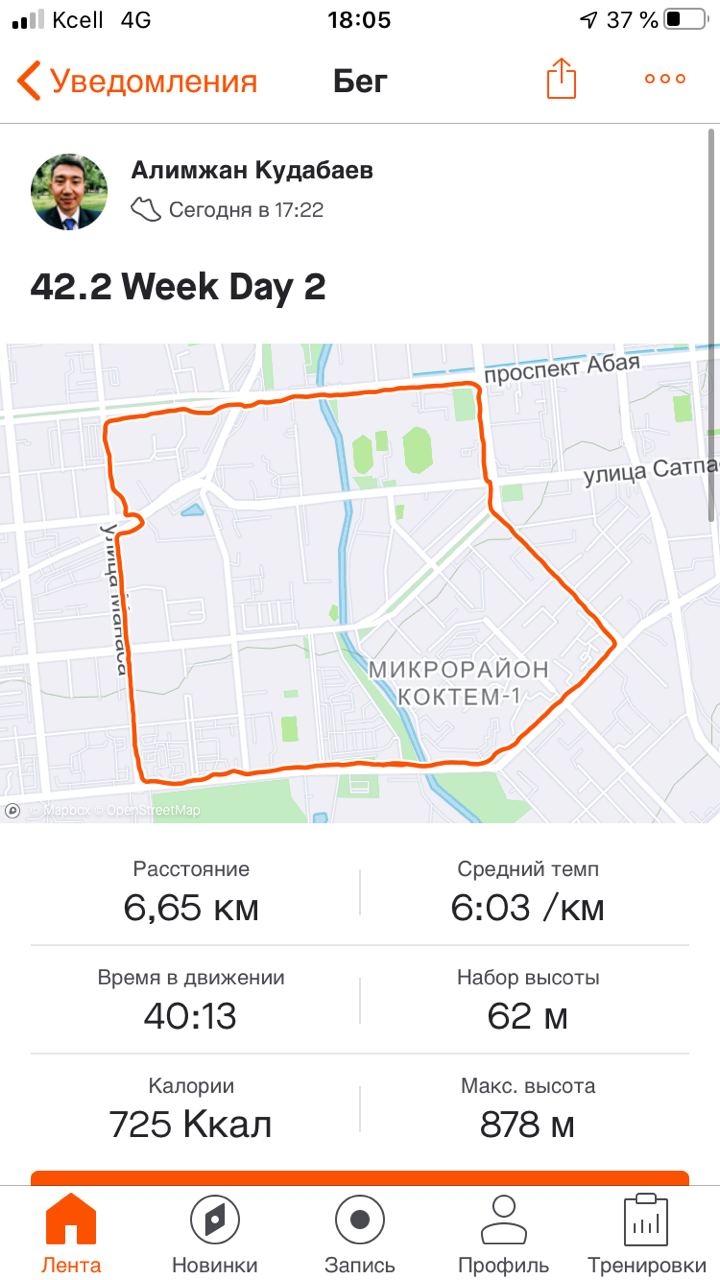Open Алимжан Кудабаев's profile photo

[x=69, y=192]
